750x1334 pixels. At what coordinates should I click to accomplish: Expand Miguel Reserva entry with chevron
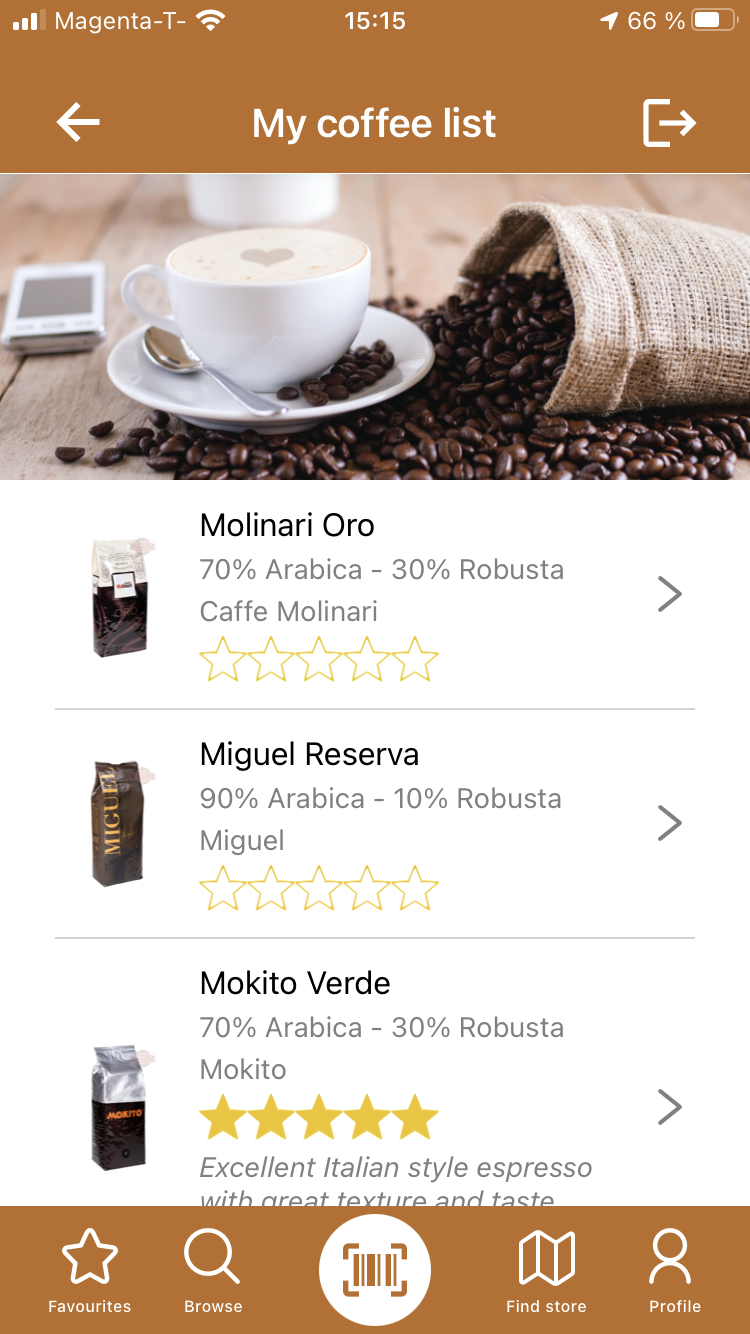[669, 822]
